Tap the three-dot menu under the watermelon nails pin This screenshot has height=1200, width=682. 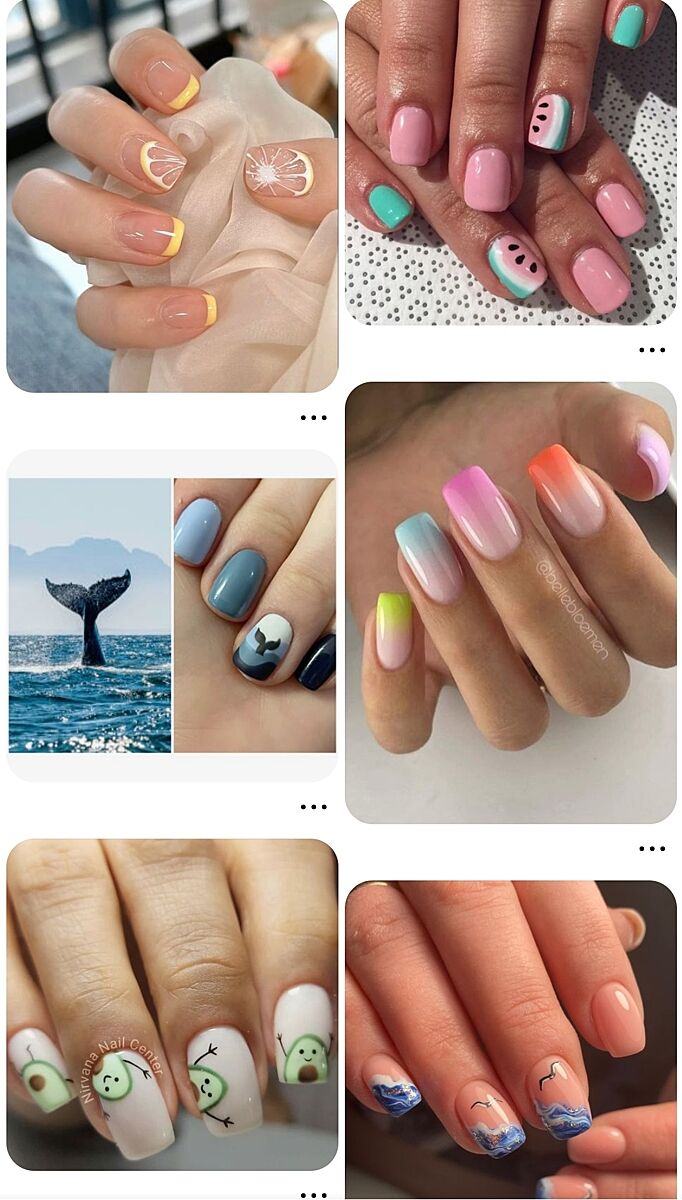coord(652,350)
